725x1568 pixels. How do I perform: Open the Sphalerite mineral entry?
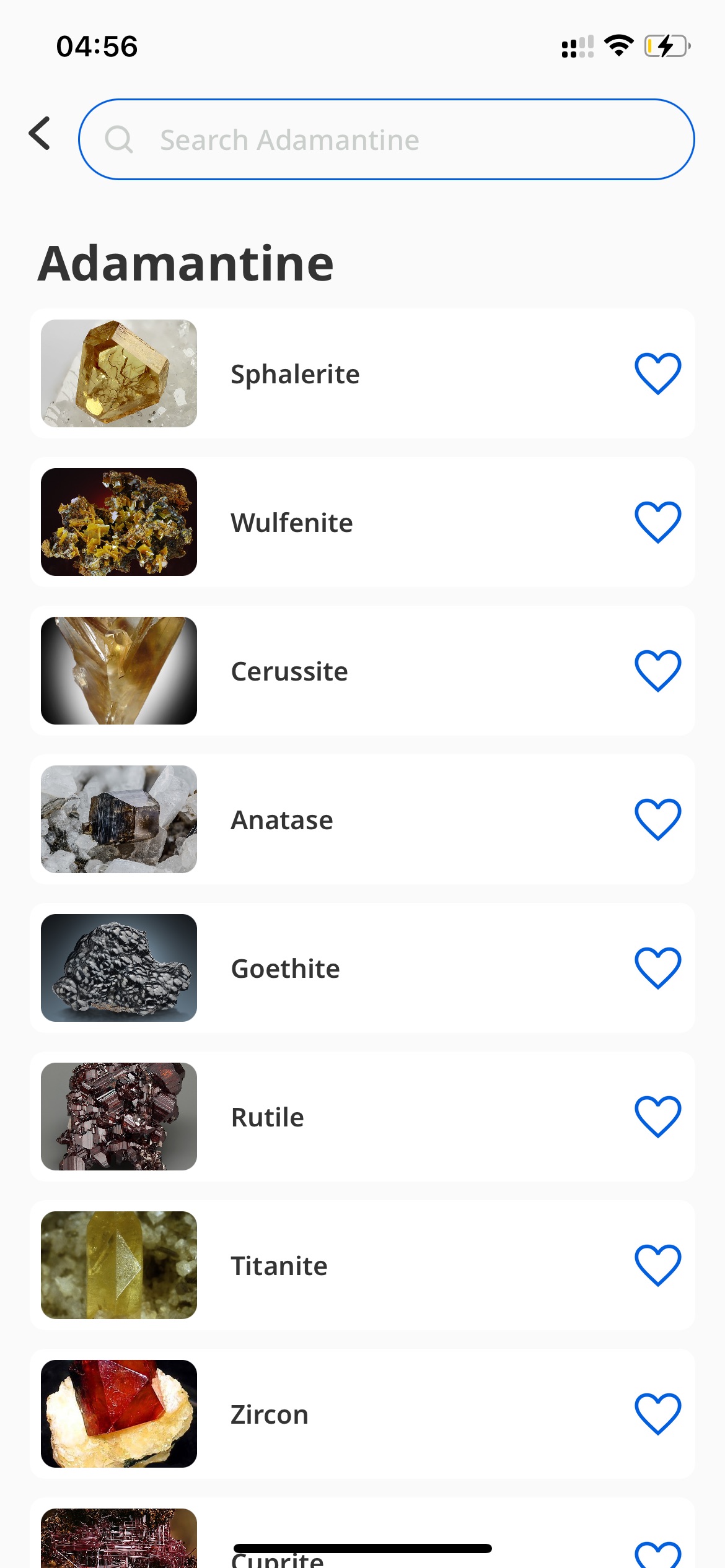coord(362,373)
